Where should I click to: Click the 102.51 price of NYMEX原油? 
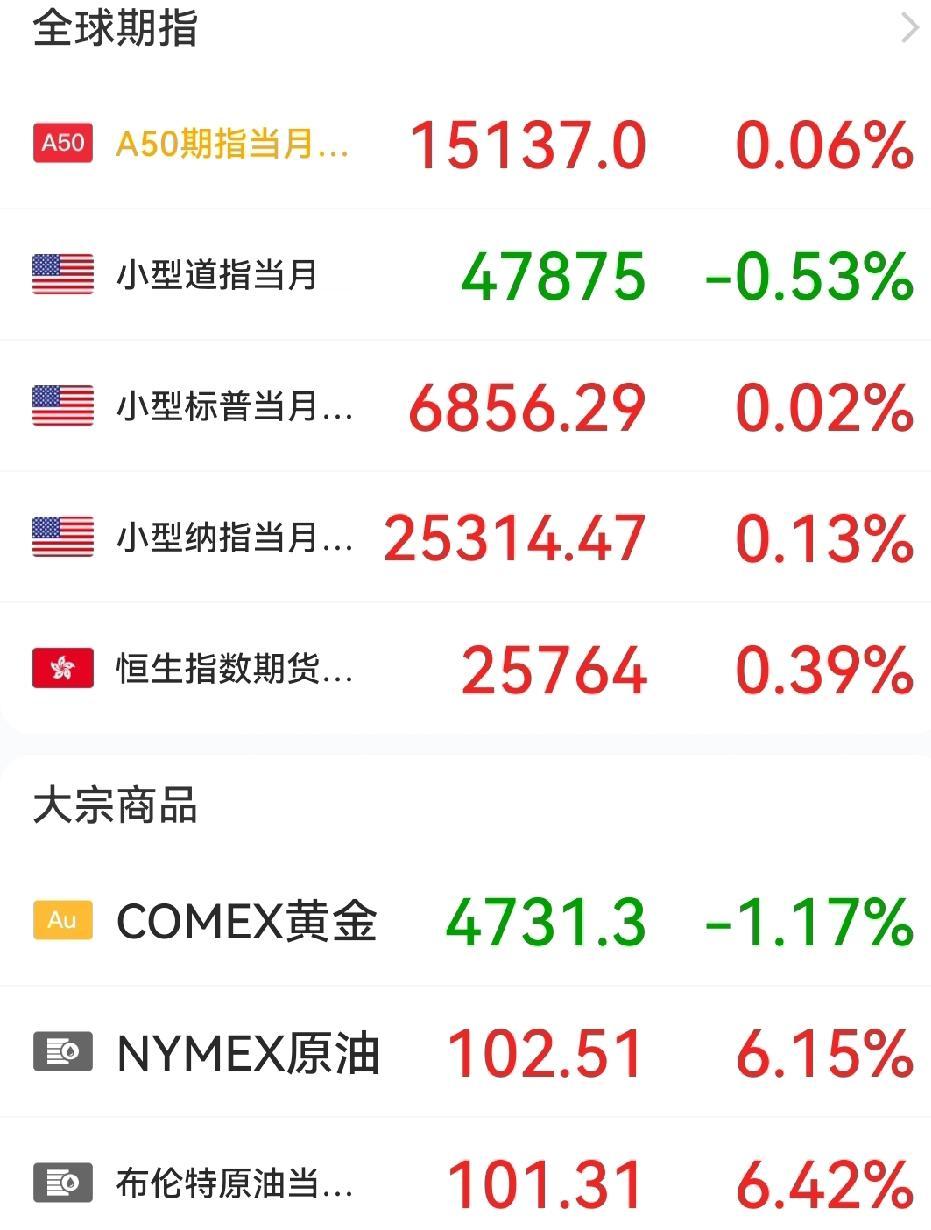542,1053
